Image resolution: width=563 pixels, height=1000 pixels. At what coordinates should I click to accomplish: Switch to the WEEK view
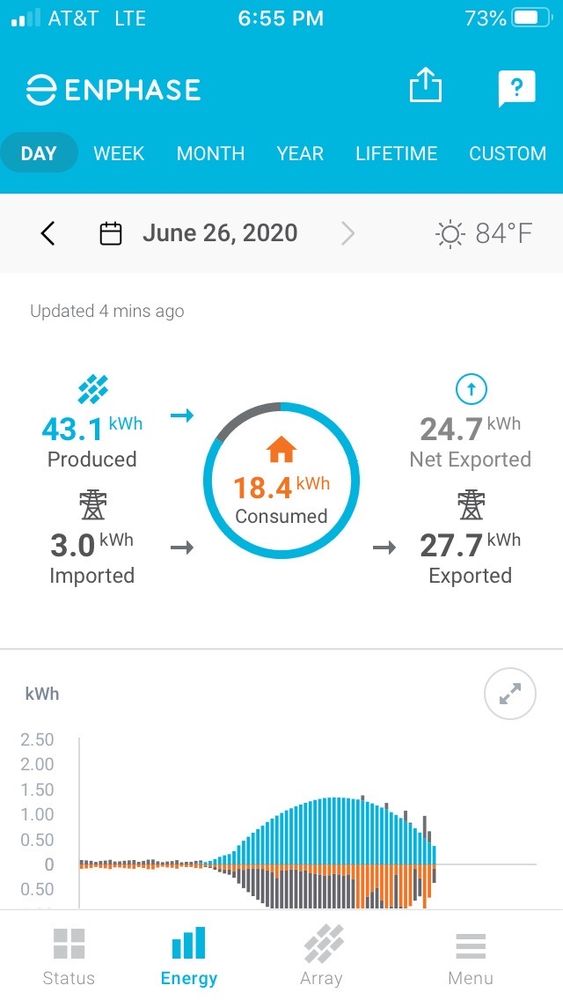(x=119, y=153)
